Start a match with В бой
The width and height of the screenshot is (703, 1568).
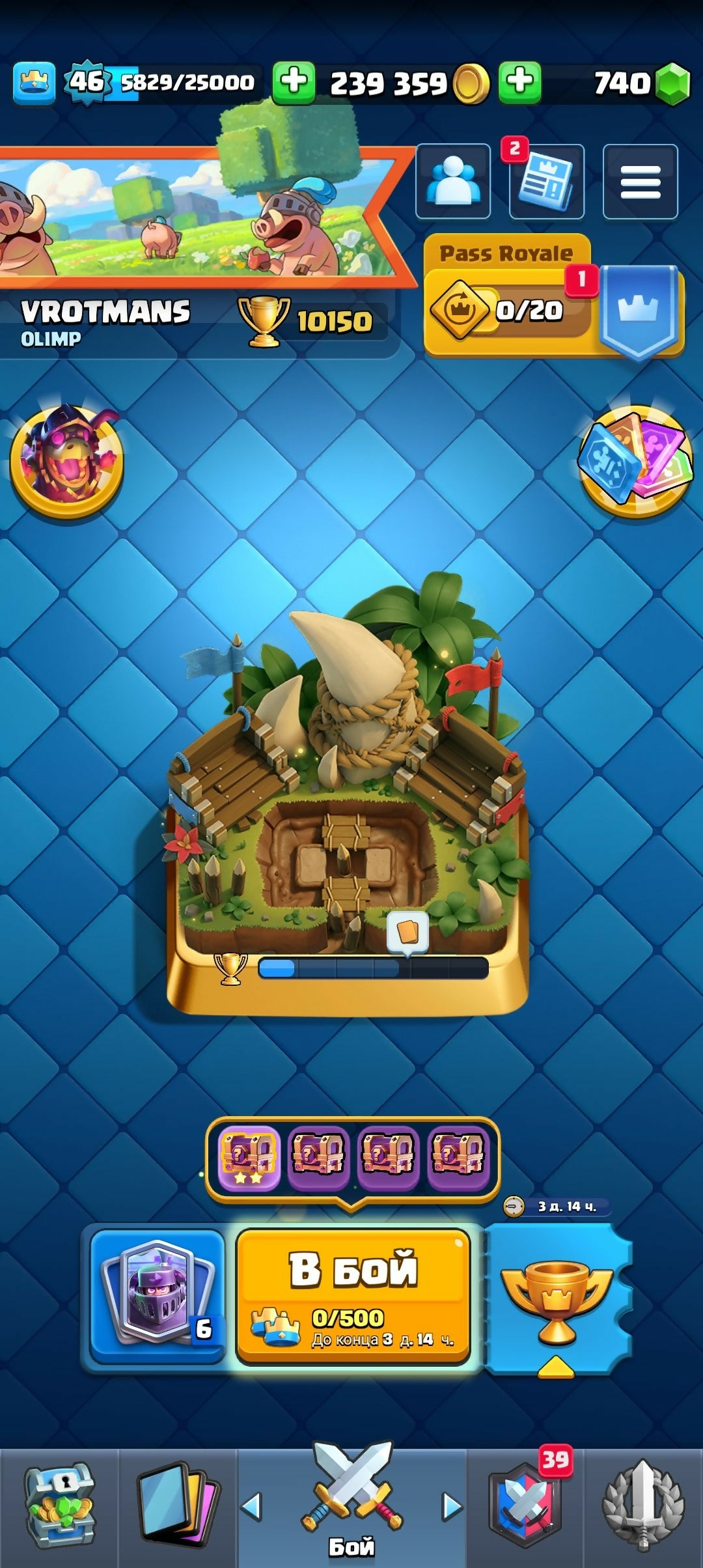click(353, 1295)
